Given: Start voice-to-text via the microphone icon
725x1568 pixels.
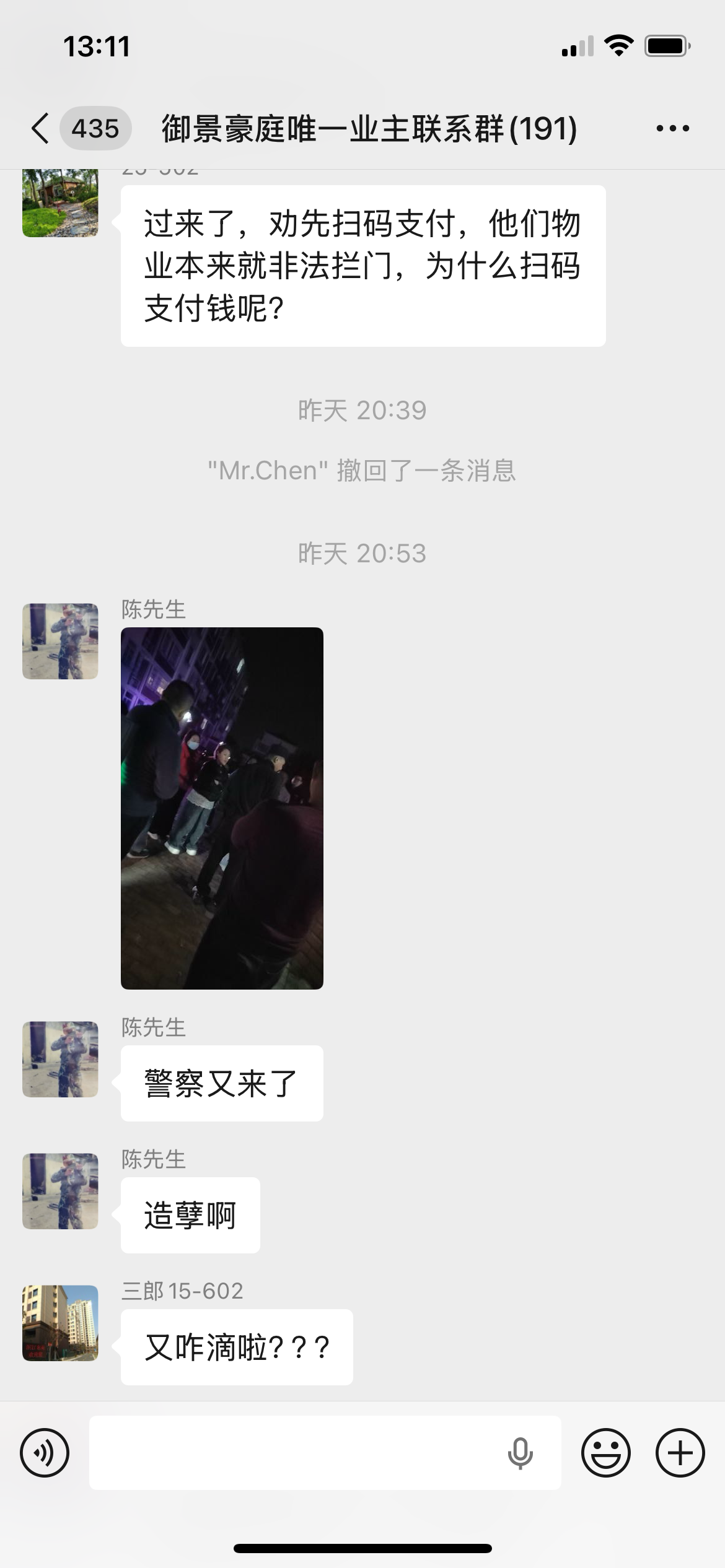Looking at the screenshot, I should (520, 1452).
